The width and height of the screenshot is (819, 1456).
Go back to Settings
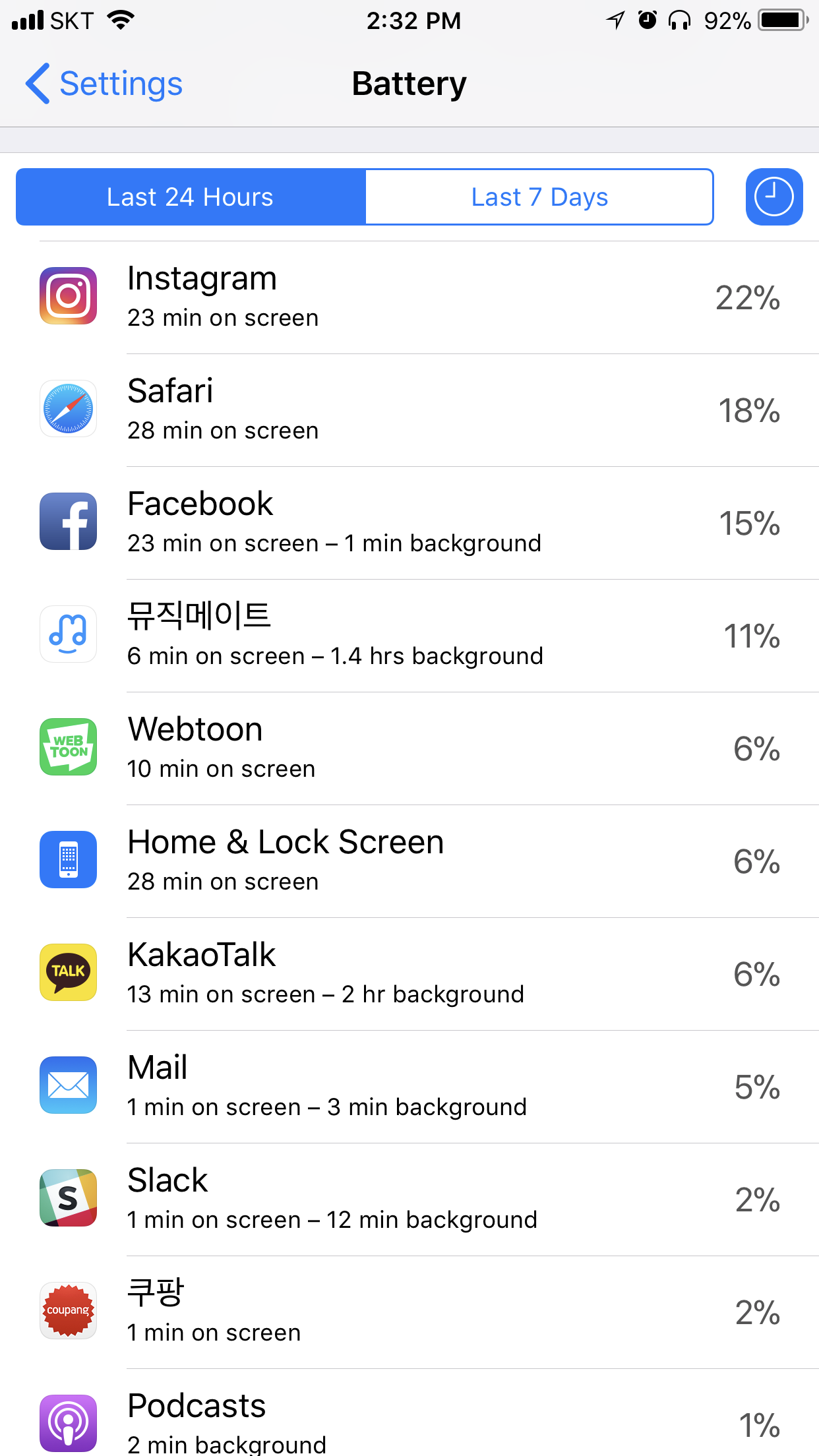[102, 83]
